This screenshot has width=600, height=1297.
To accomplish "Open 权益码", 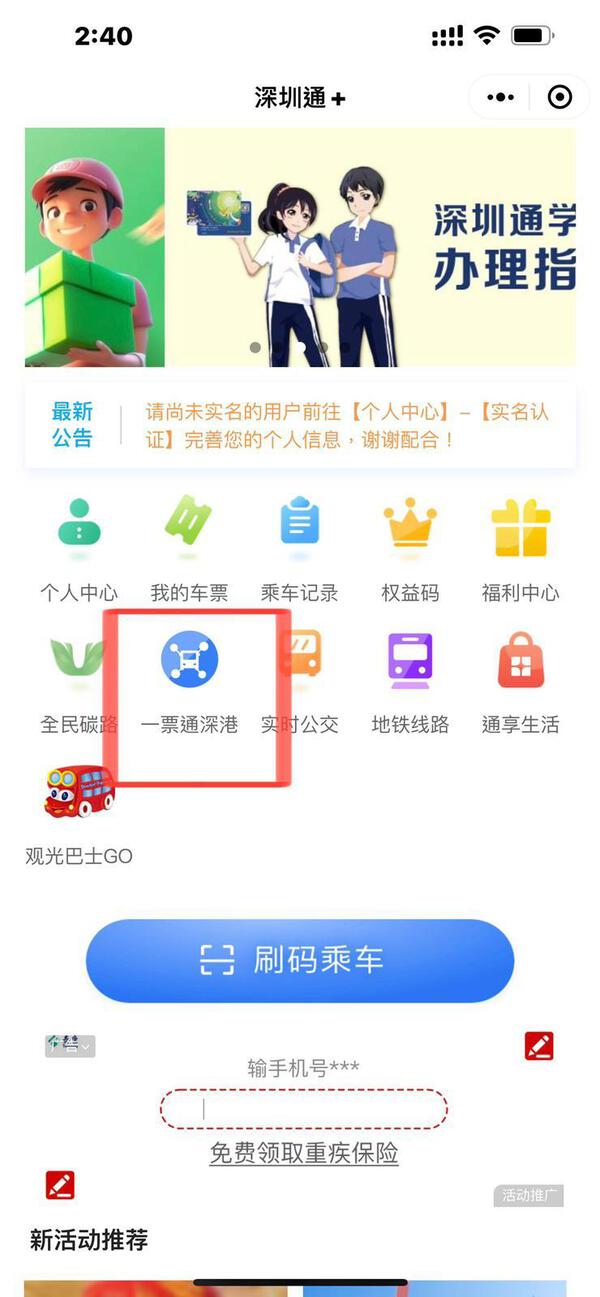I will coord(410,551).
